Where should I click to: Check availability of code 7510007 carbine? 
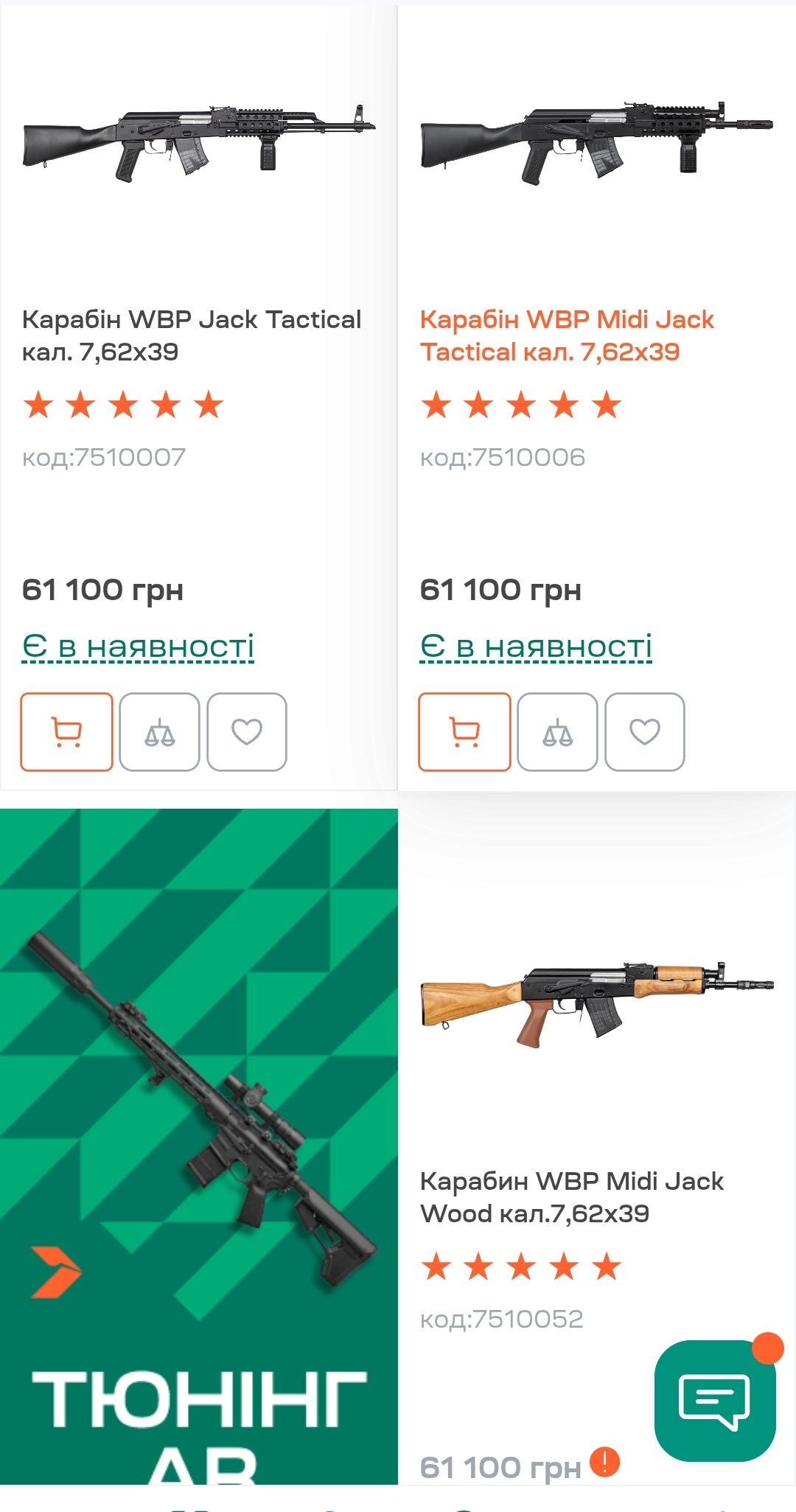(138, 647)
